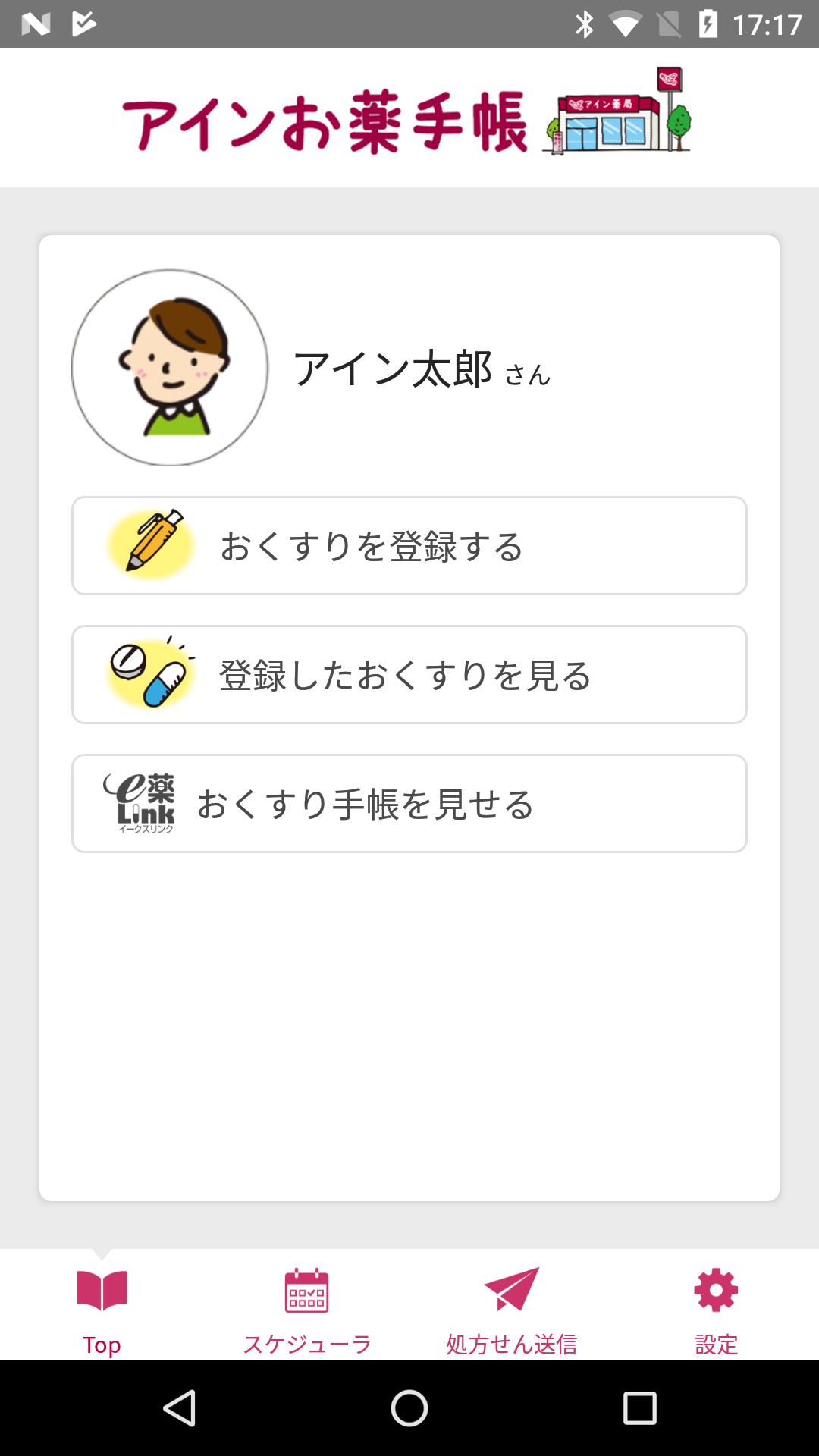
Task: Return to the system home screen
Action: click(409, 1408)
